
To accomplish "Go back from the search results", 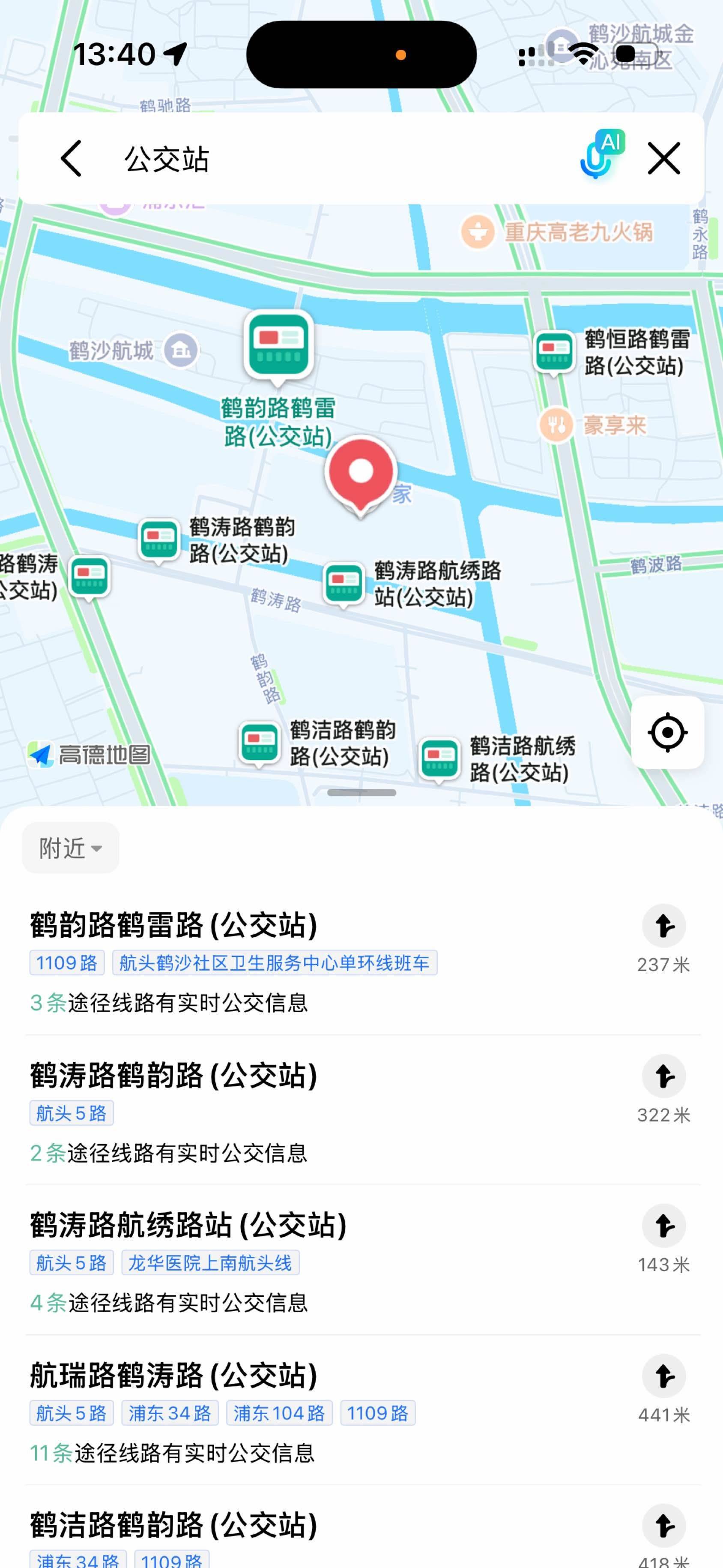I will [71, 158].
